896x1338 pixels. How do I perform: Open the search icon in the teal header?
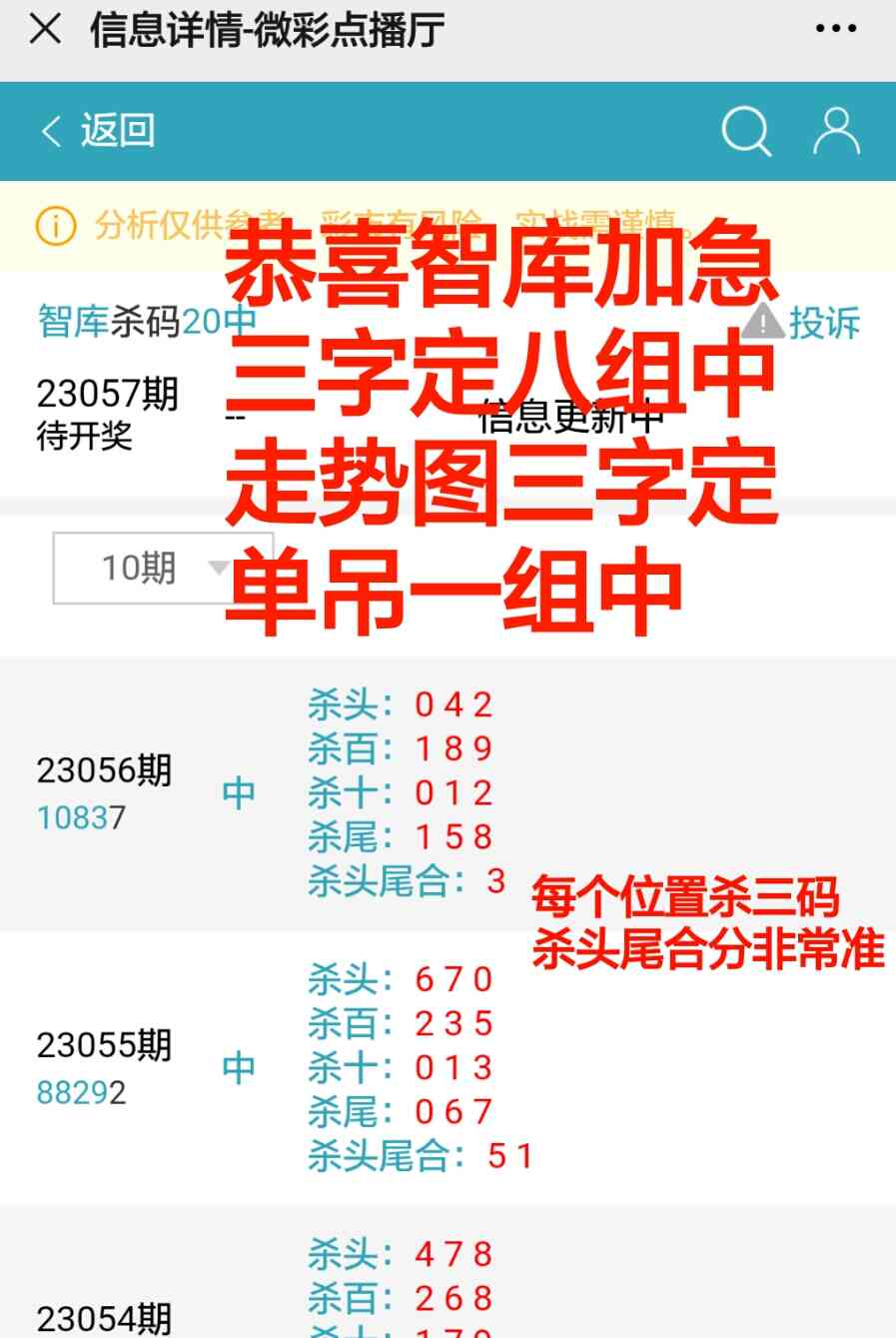[747, 130]
